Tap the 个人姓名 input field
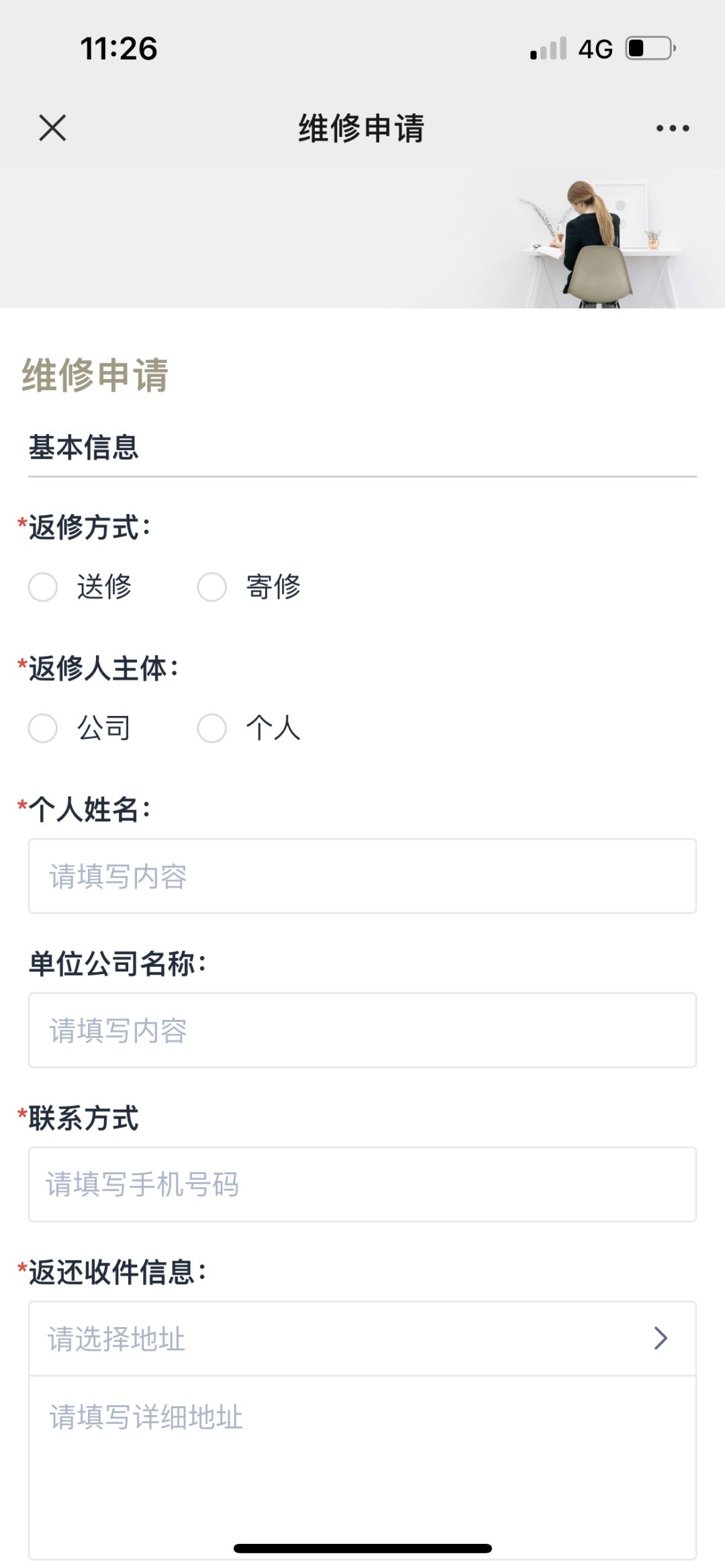The width and height of the screenshot is (725, 1568). (x=362, y=876)
